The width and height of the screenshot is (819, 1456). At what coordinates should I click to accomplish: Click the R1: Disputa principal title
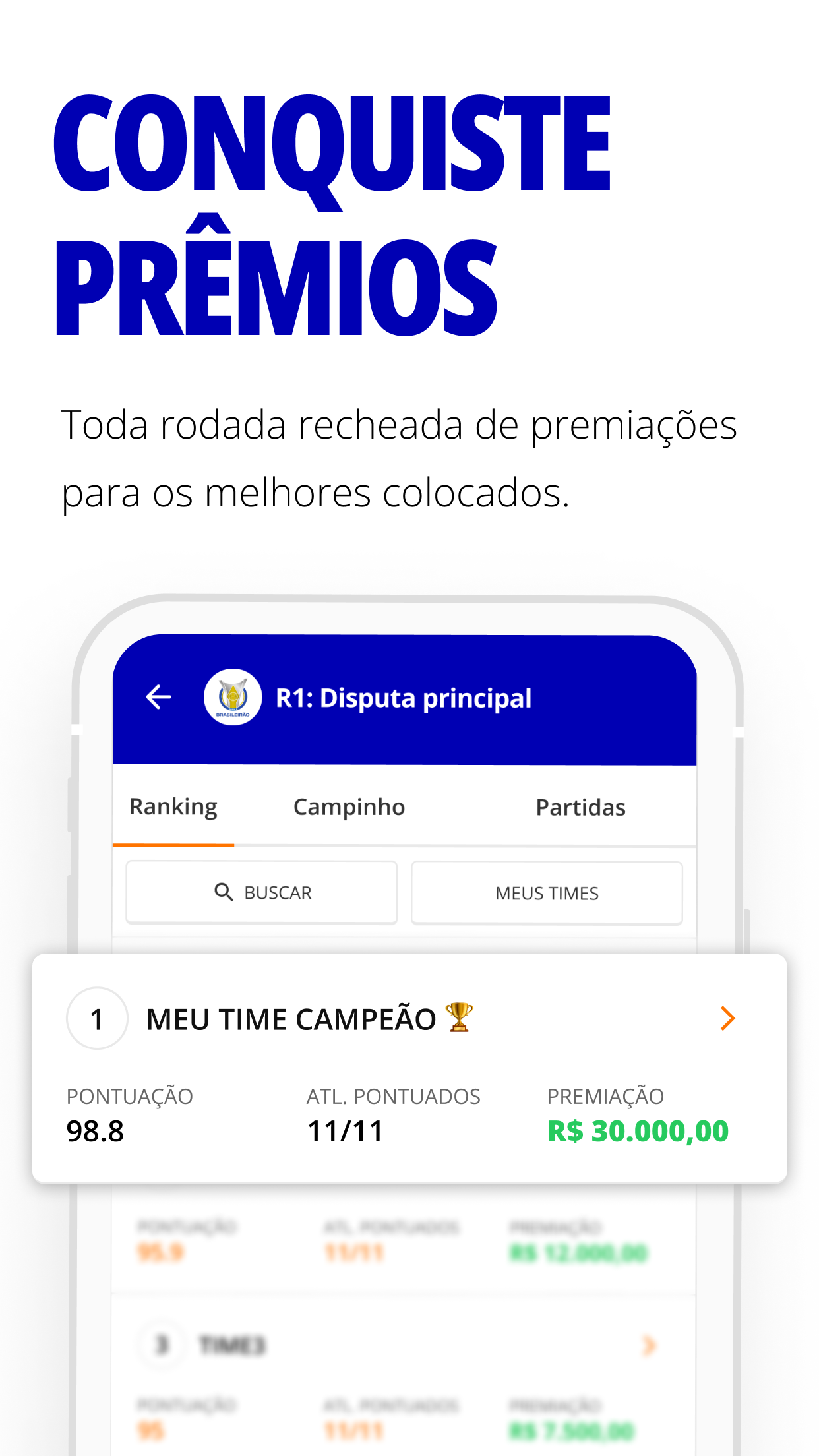[403, 697]
